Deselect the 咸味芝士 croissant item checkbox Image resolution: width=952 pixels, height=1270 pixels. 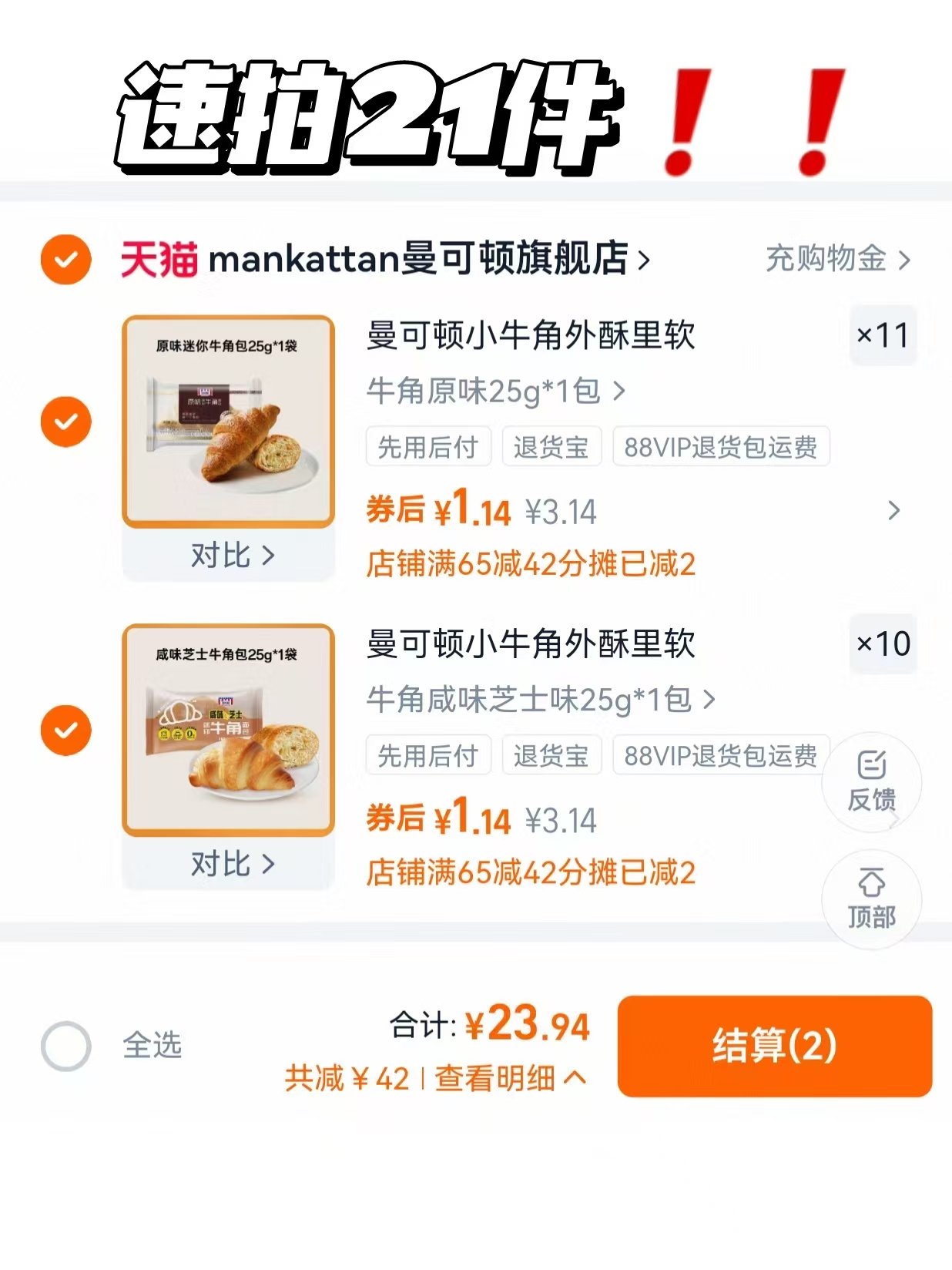(65, 728)
